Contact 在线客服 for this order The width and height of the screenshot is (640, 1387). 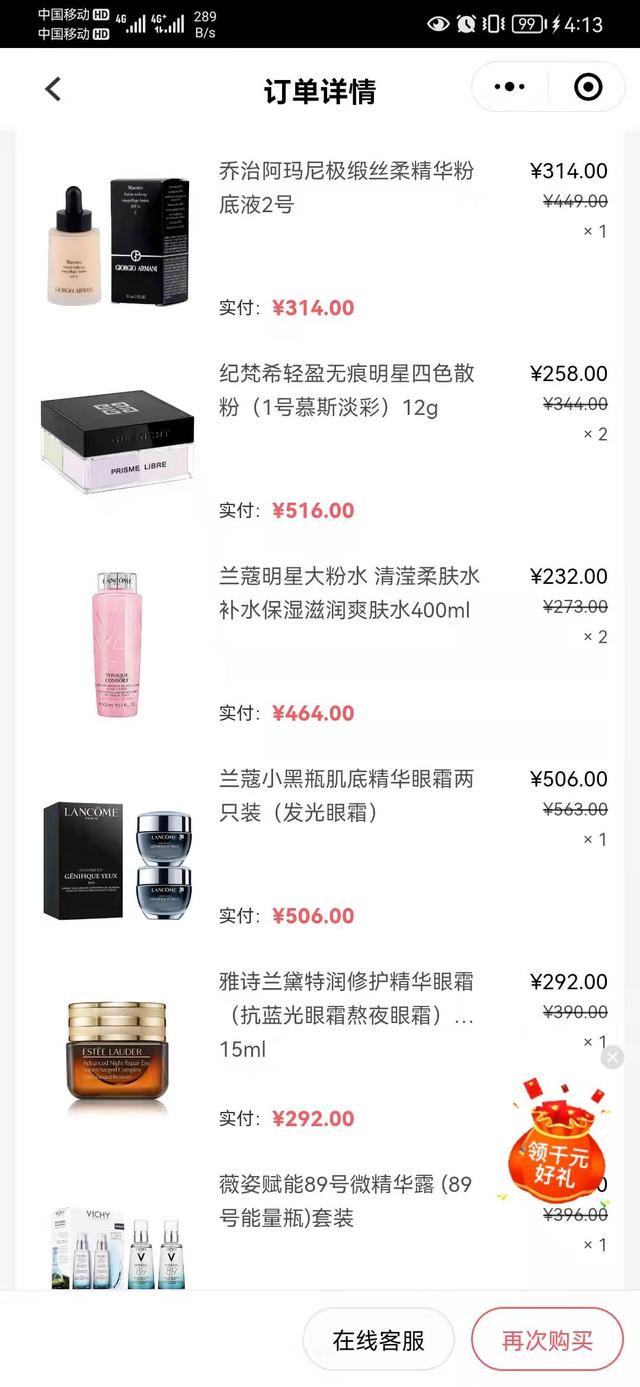click(x=379, y=1341)
